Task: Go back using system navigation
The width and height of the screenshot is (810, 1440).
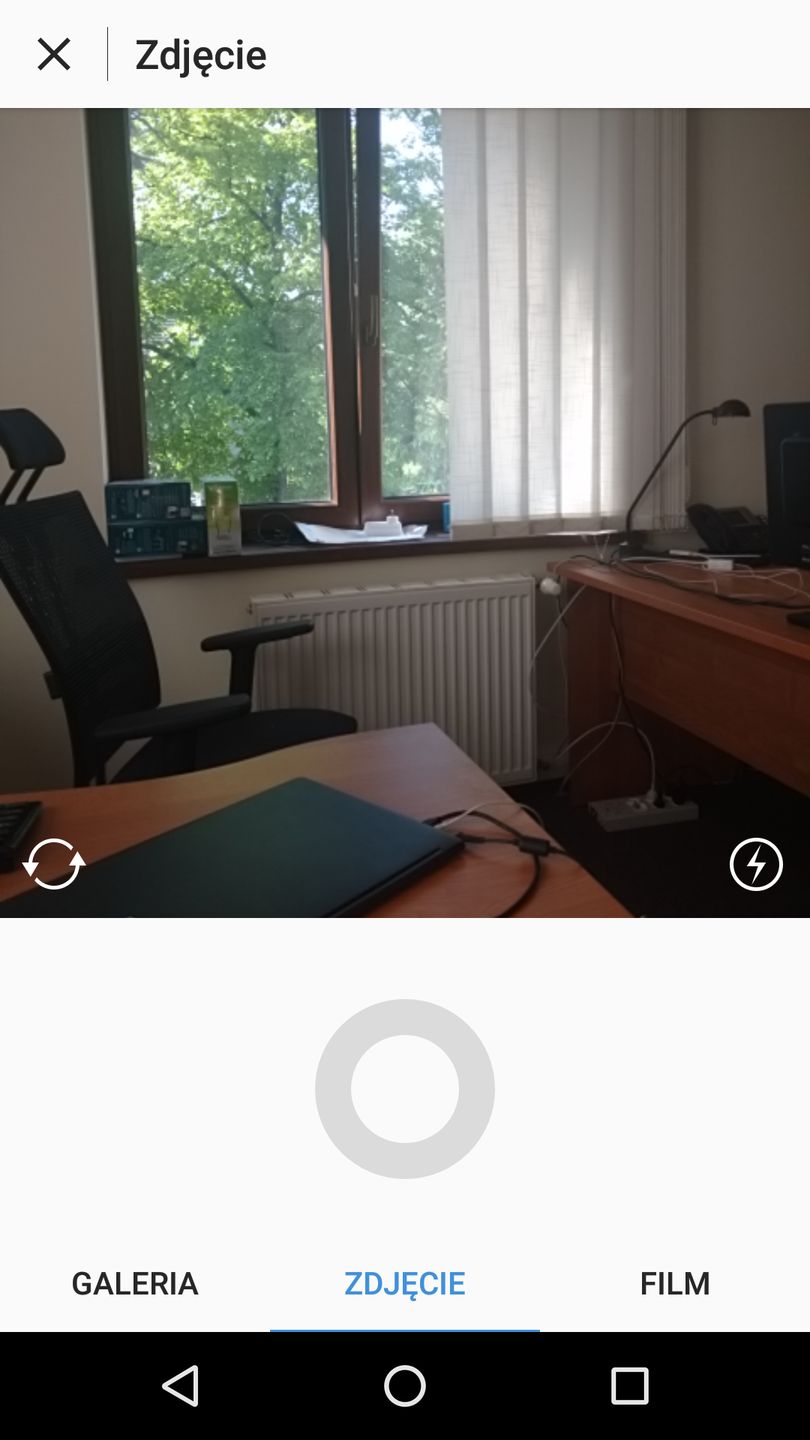Action: coord(181,1386)
